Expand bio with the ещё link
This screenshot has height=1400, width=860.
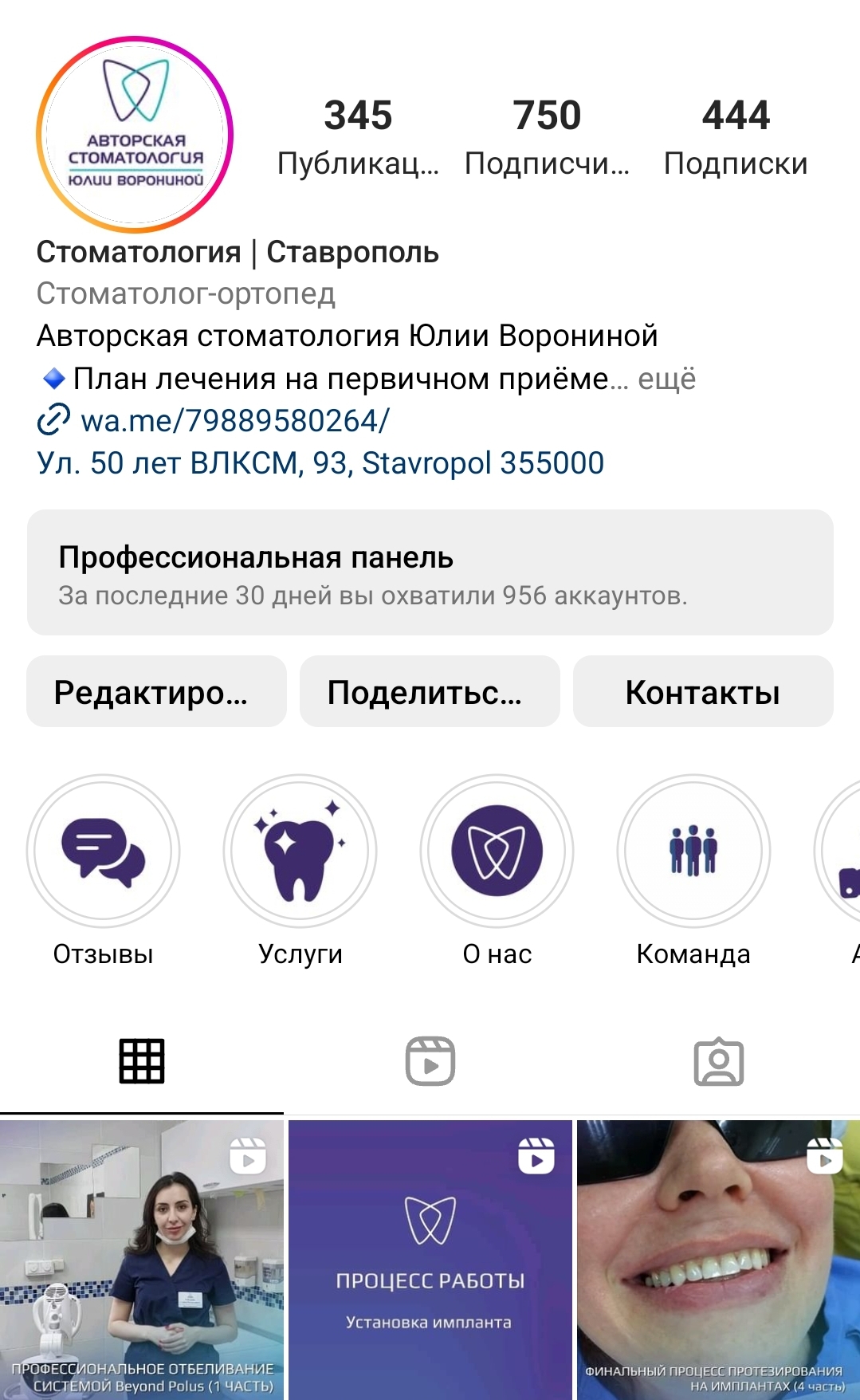[666, 379]
